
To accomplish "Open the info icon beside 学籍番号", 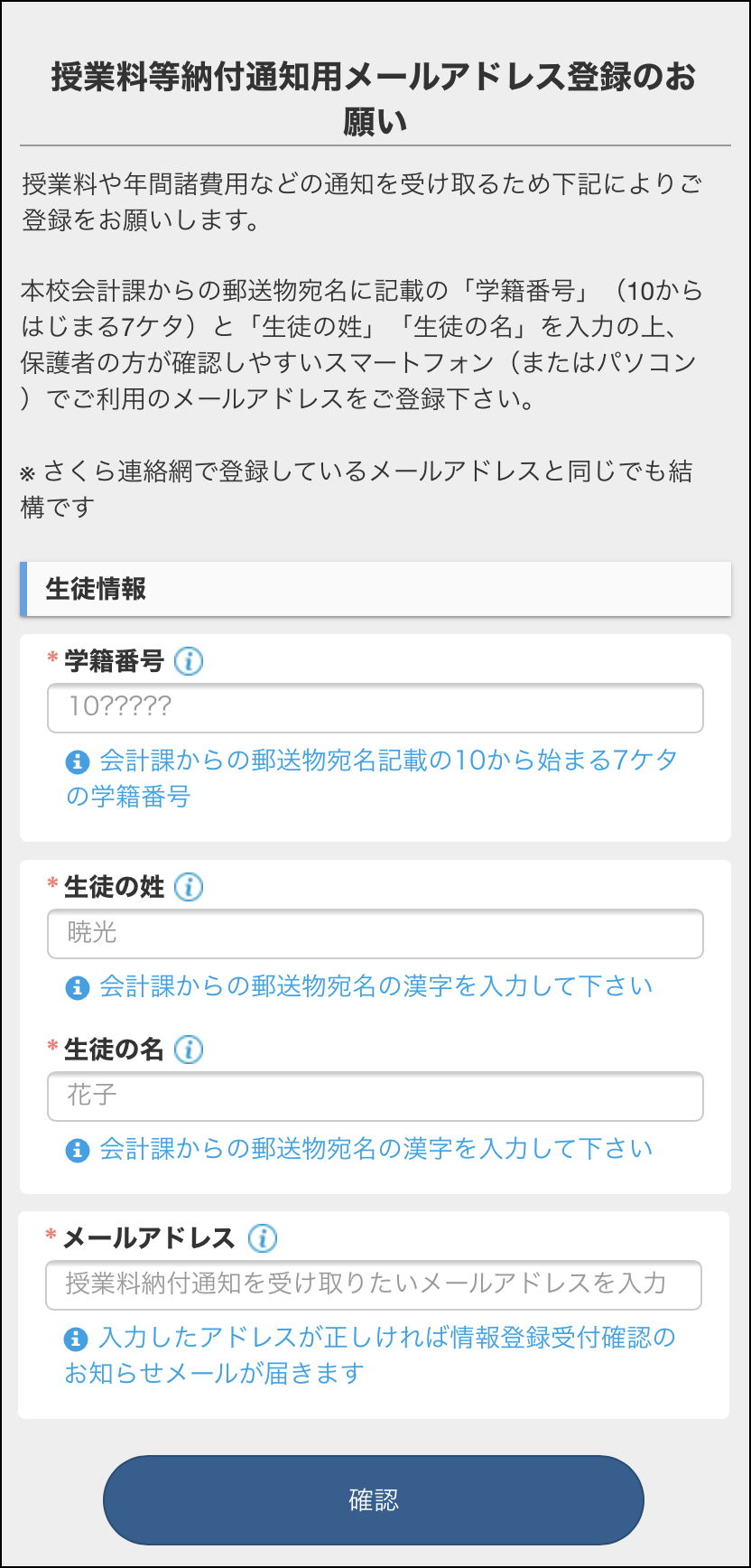I will (189, 662).
